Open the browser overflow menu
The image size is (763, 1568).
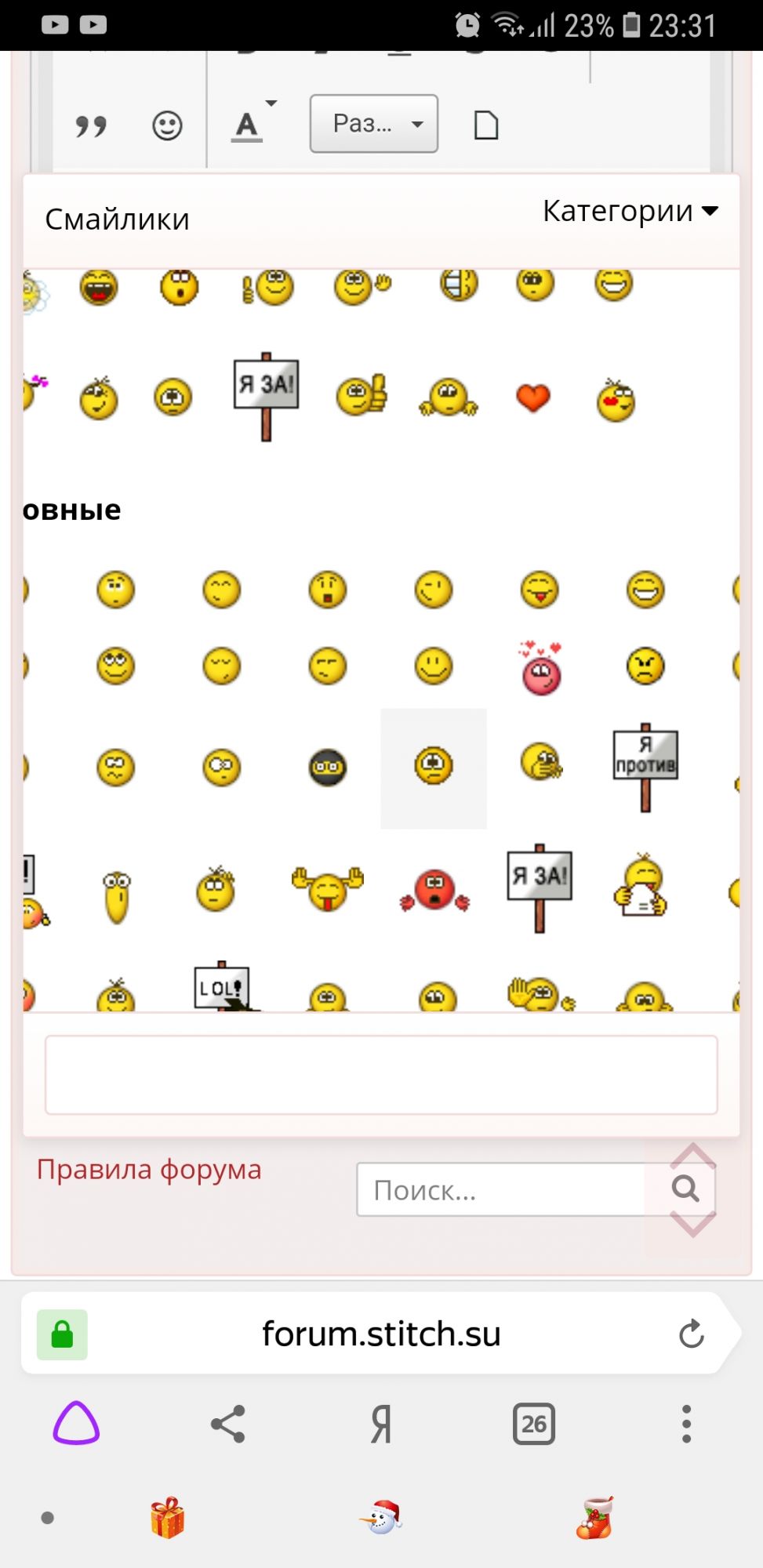[x=686, y=1424]
